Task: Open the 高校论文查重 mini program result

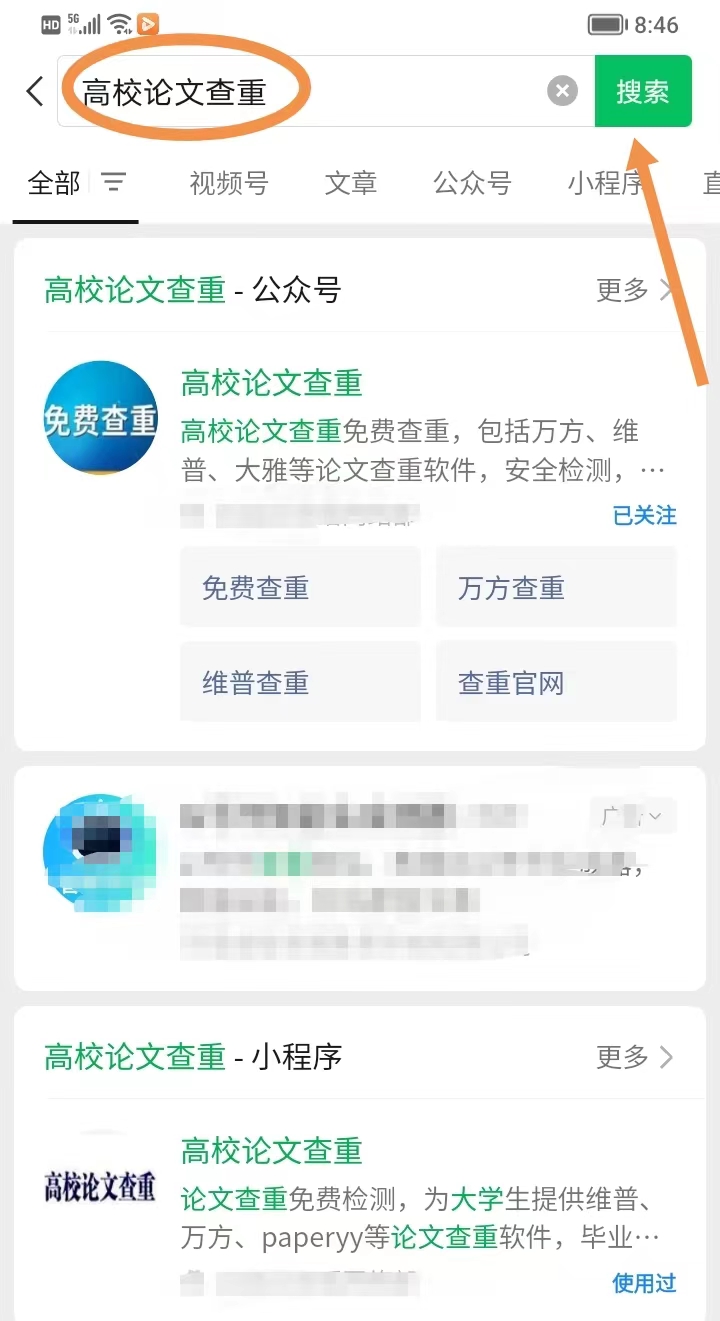Action: pyautogui.click(x=271, y=1151)
